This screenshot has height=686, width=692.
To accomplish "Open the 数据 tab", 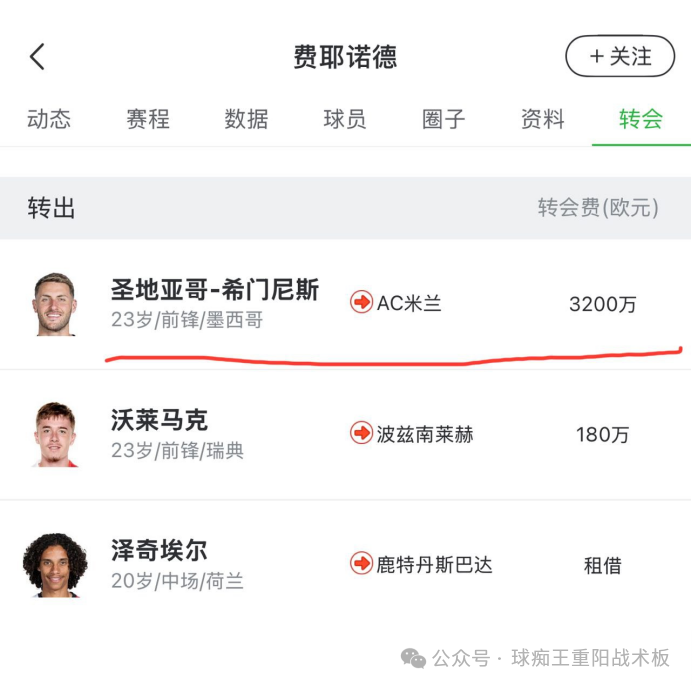I will point(247,119).
